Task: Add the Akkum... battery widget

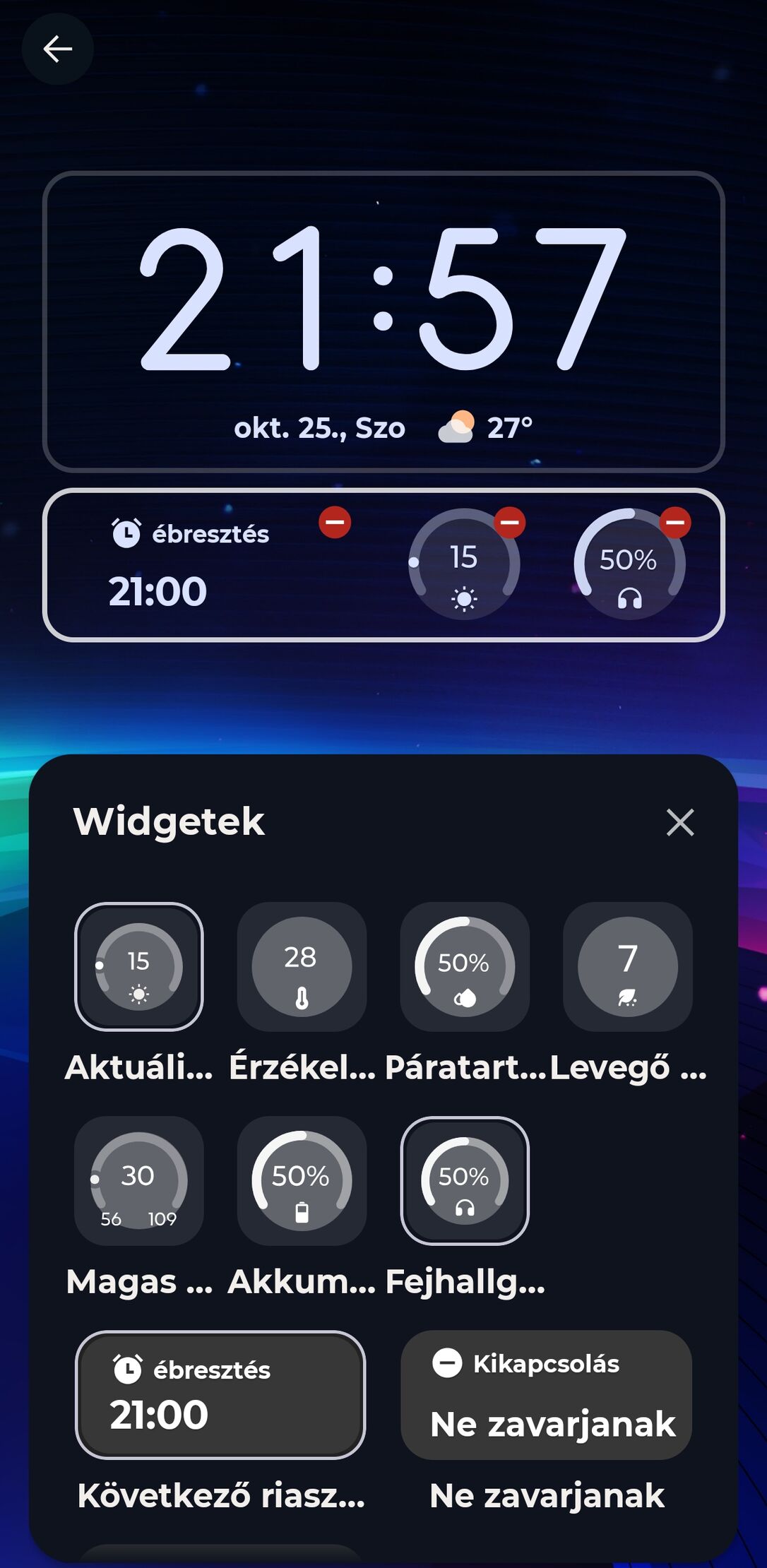Action: 302,1180
